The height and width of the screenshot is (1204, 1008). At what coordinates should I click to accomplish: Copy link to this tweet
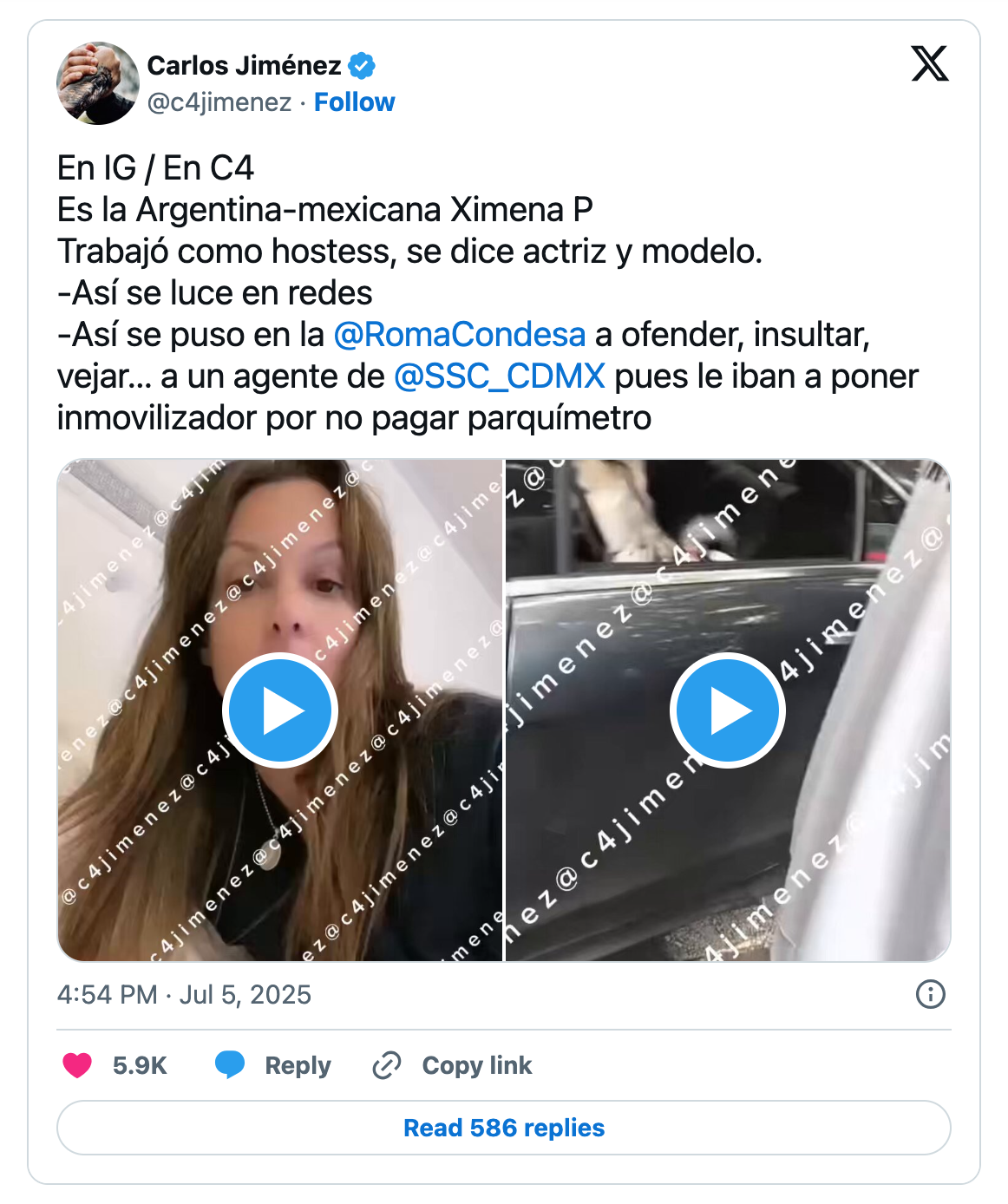452,1065
